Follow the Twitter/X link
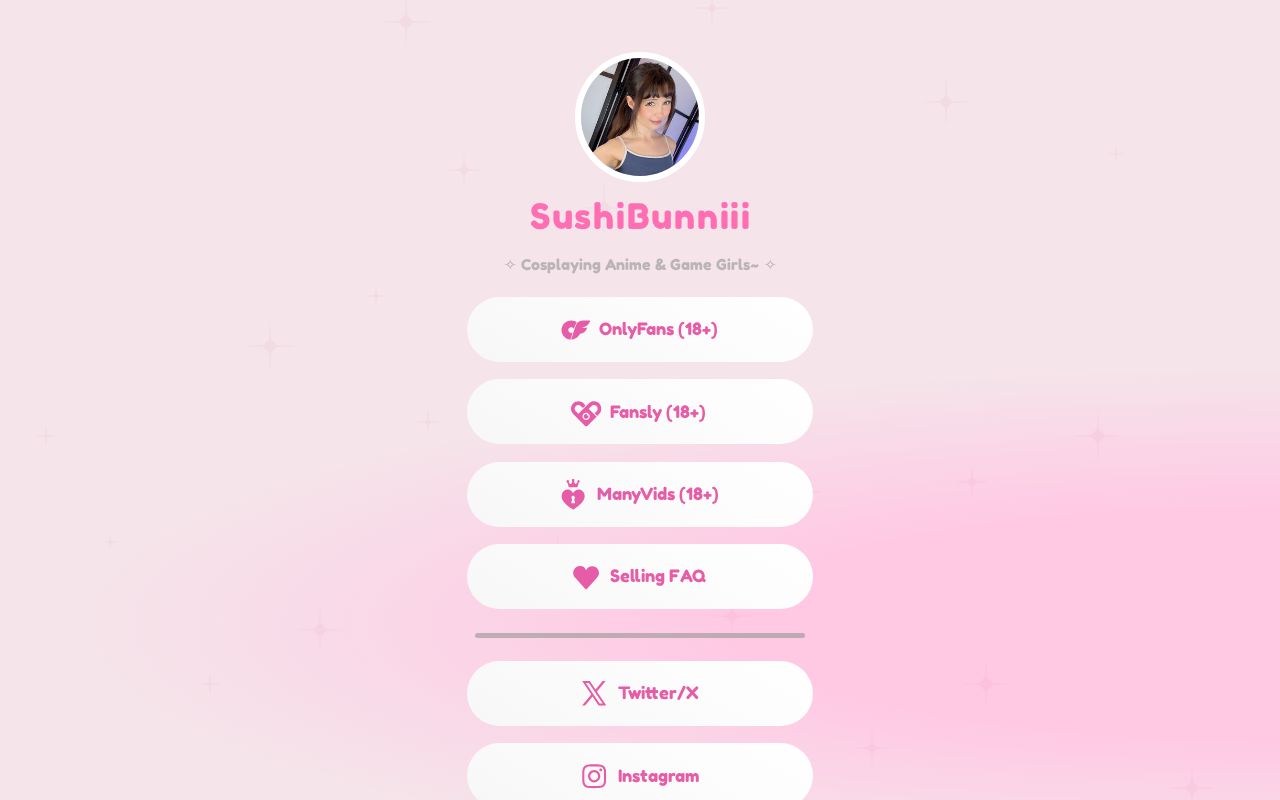 click(x=640, y=693)
